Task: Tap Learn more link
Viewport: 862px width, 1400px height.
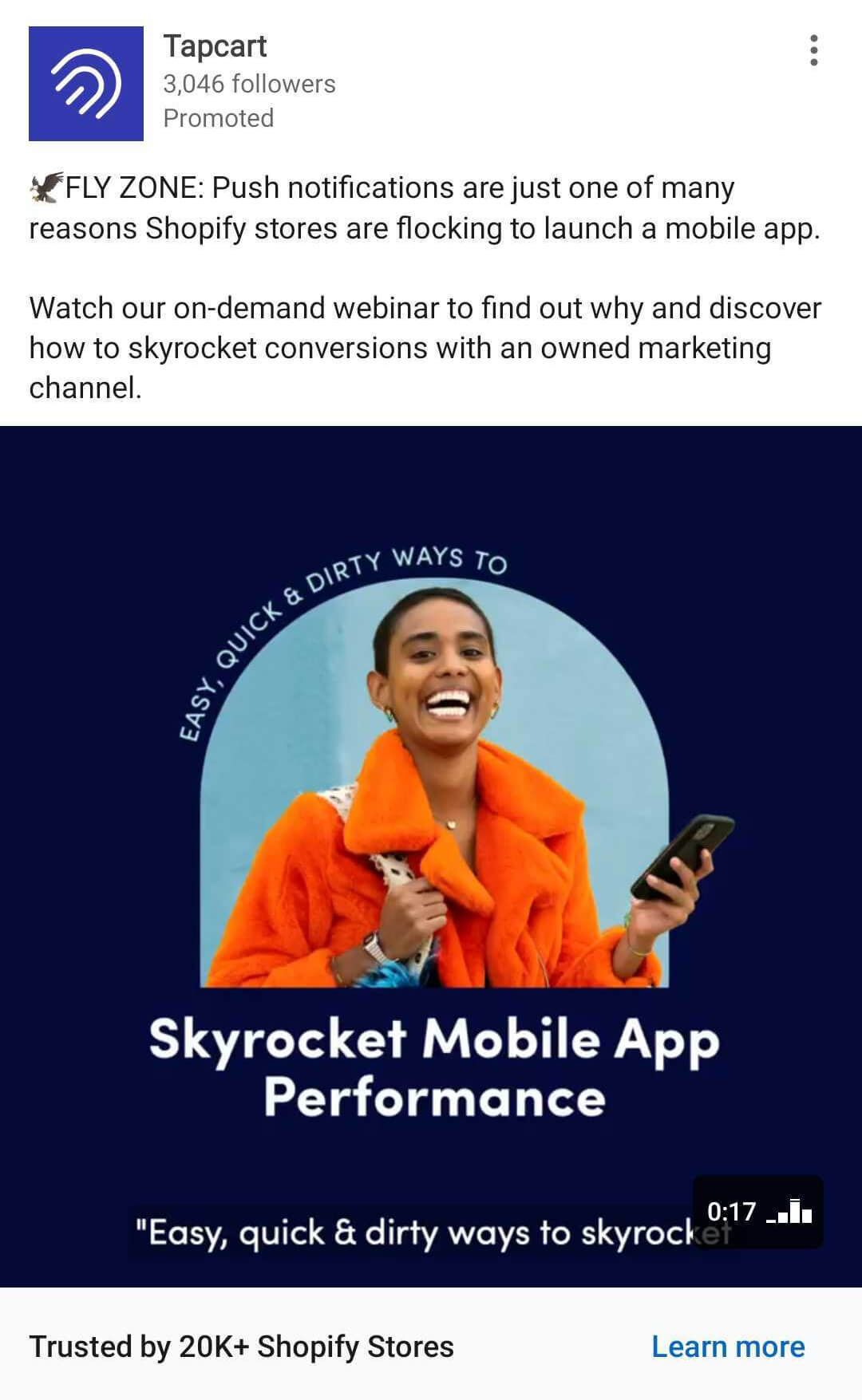Action: click(x=727, y=1347)
